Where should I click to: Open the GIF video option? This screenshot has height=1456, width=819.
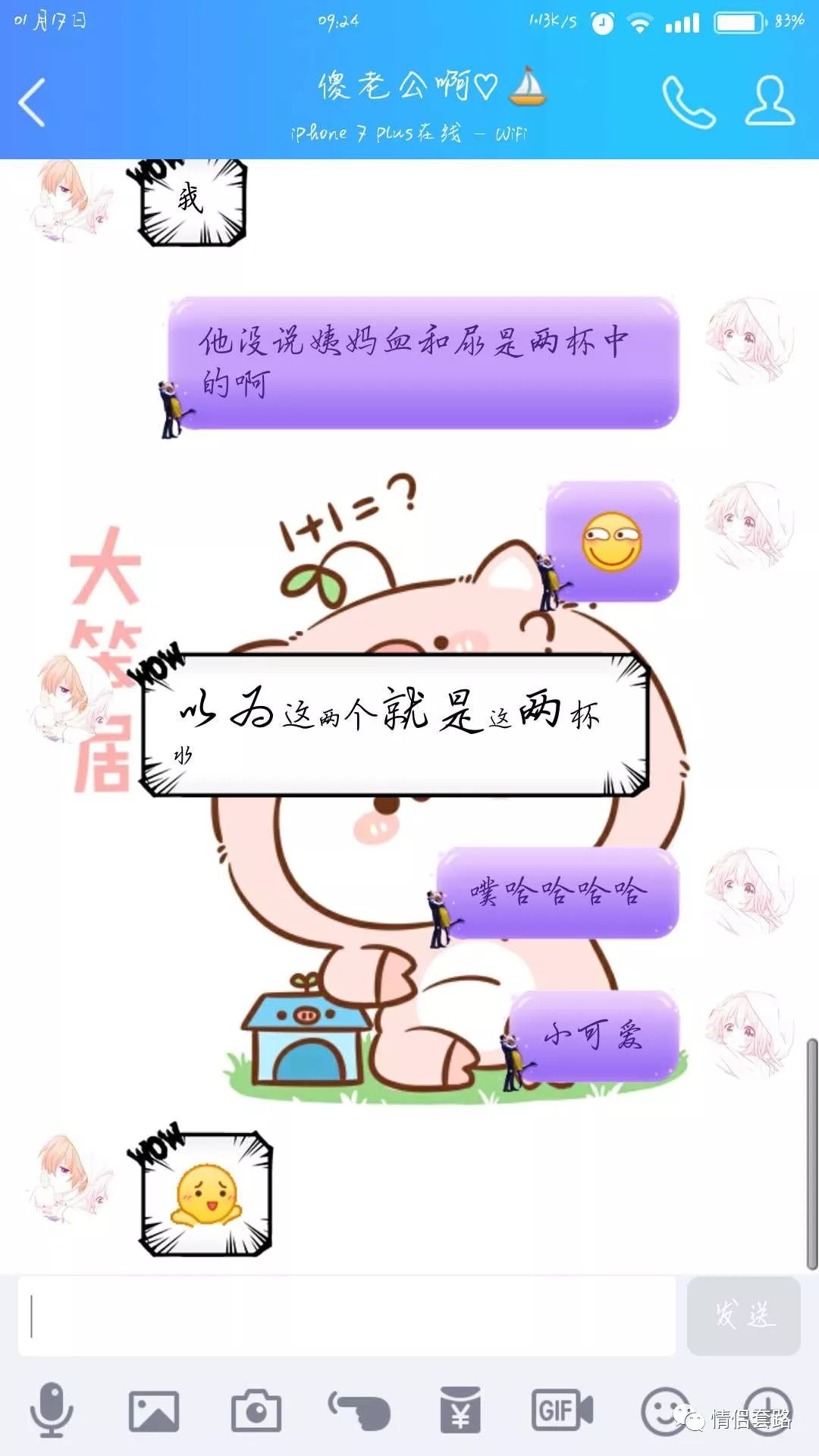coord(562,1411)
